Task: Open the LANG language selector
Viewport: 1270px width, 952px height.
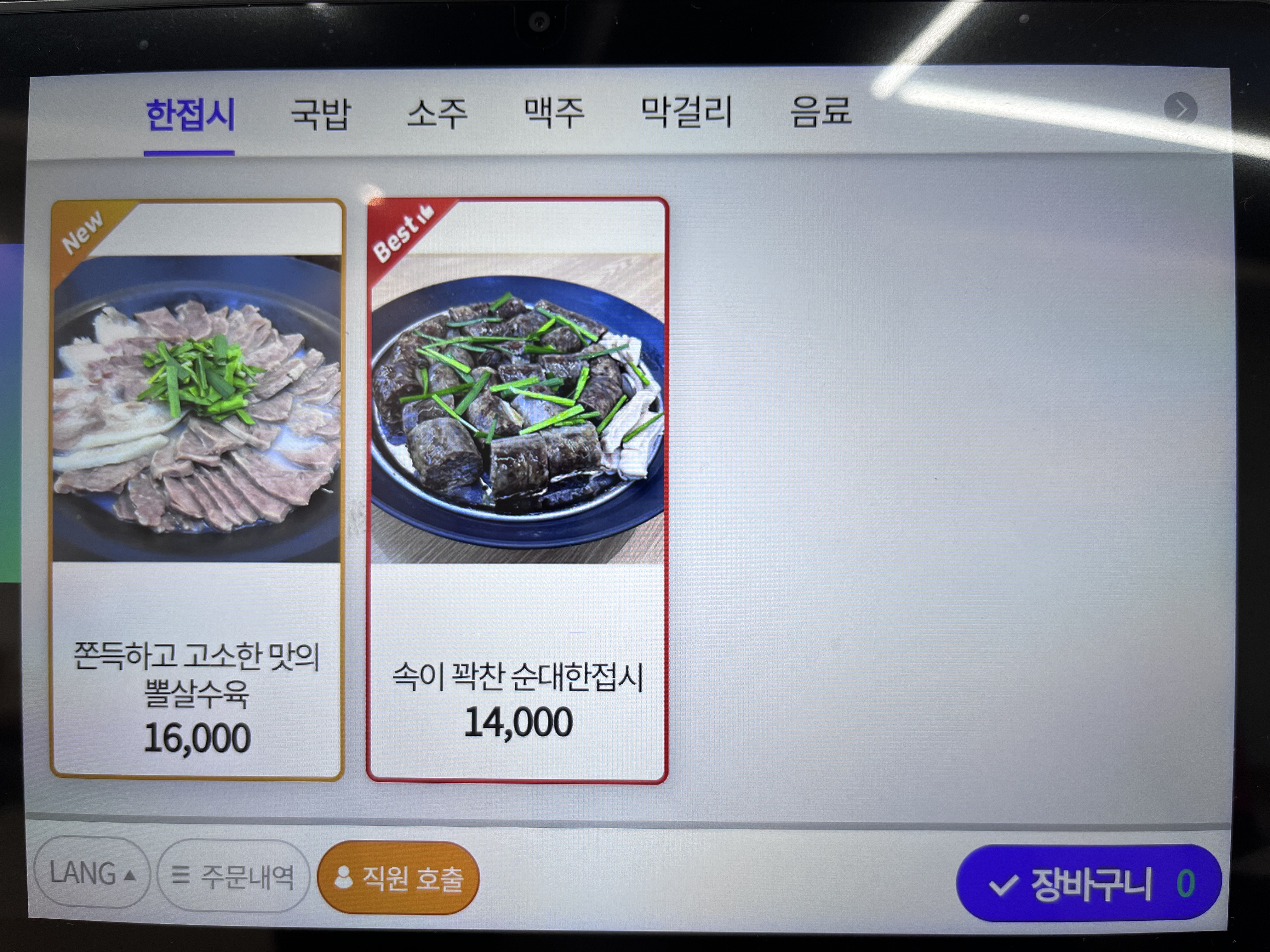Action: pos(92,873)
